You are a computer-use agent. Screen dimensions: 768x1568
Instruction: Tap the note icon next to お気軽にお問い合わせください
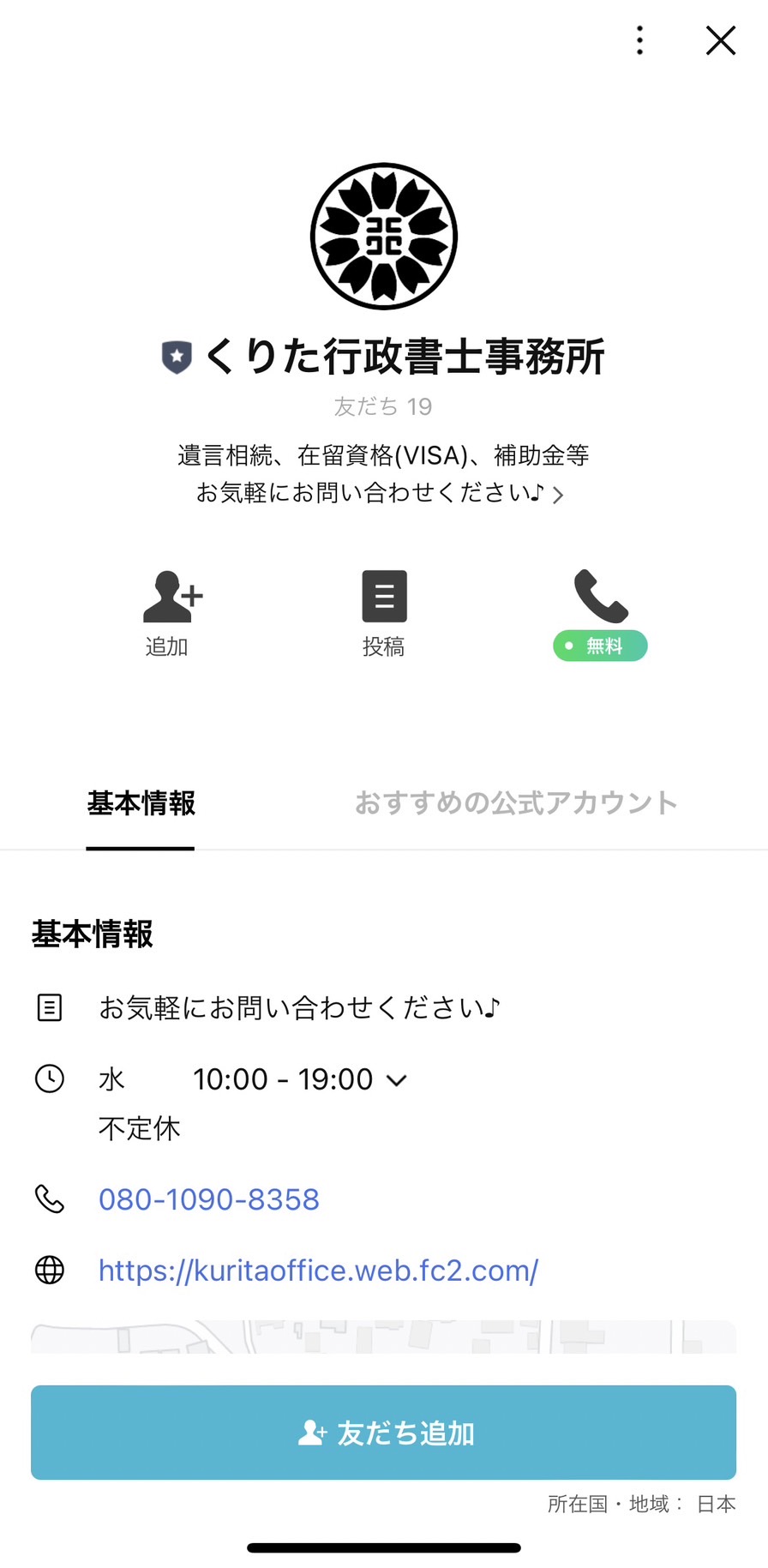[x=49, y=1007]
